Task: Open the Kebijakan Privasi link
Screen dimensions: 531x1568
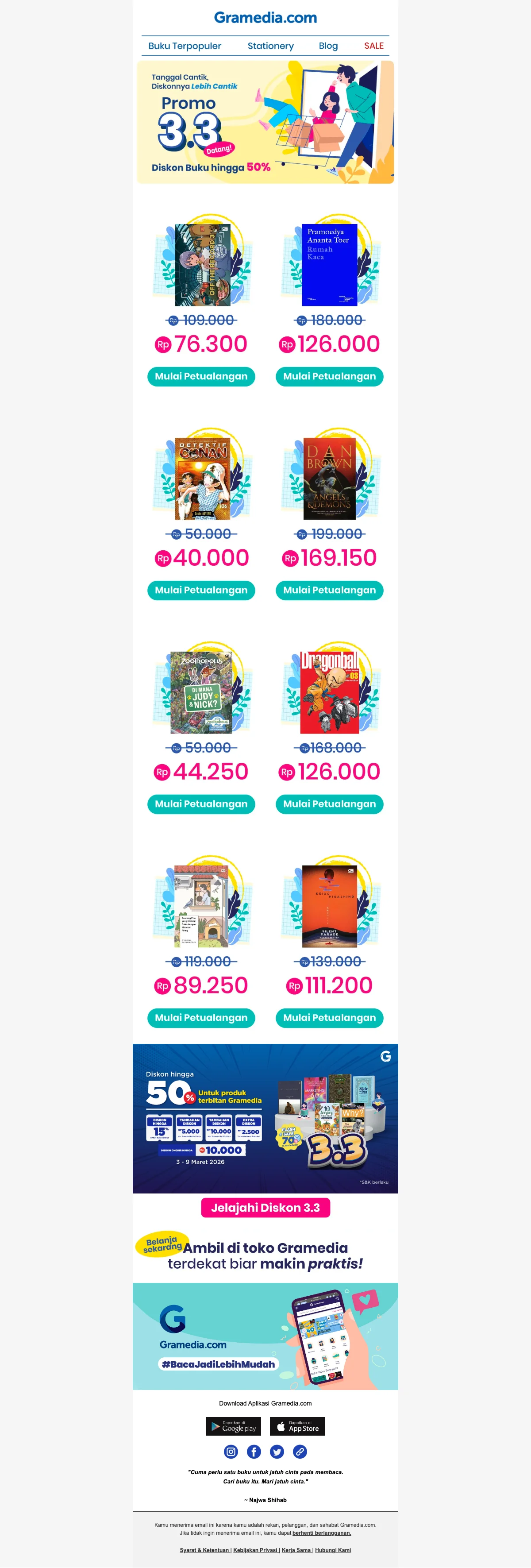Action: tap(255, 1550)
